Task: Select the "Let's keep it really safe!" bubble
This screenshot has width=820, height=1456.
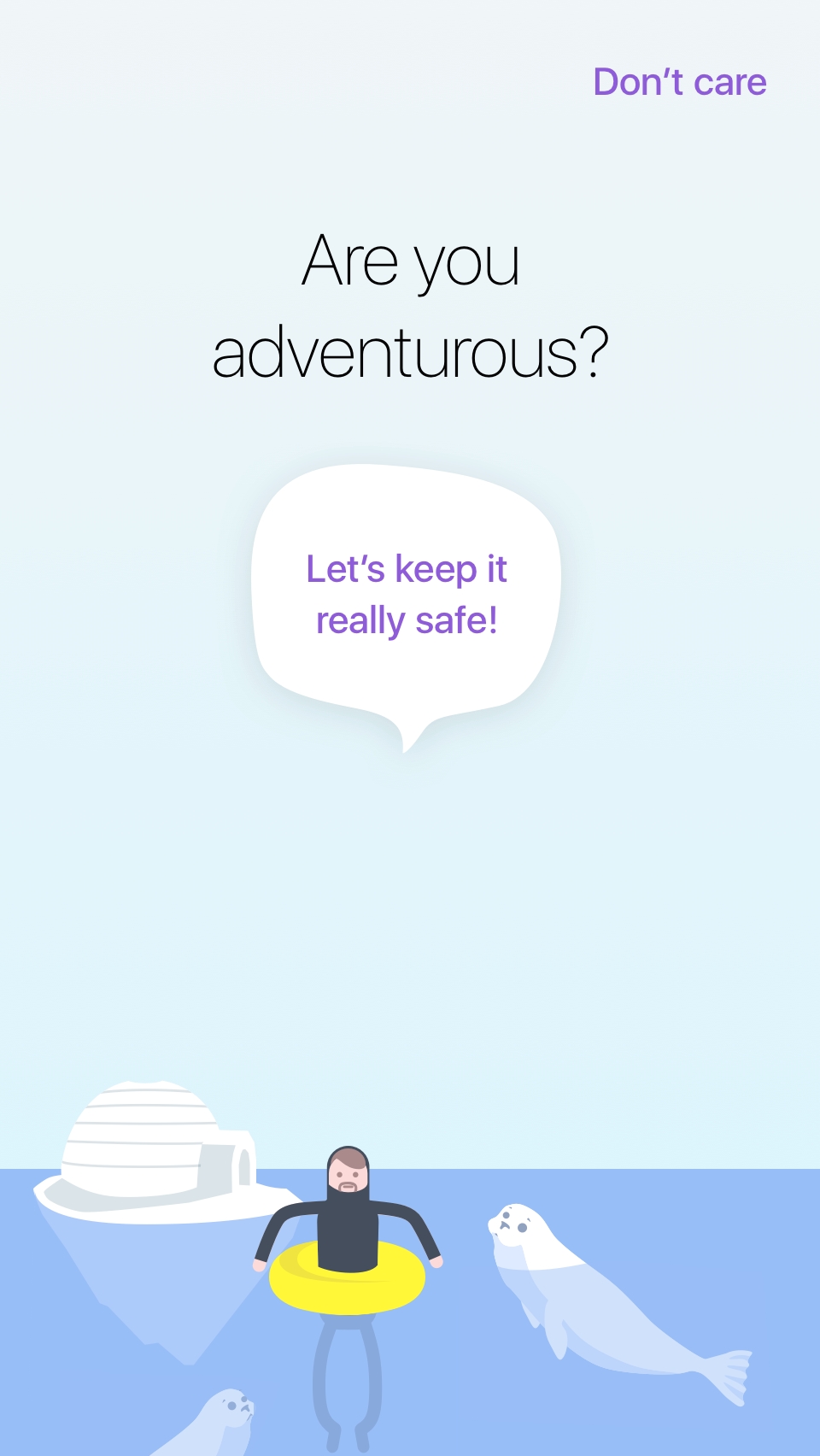Action: (407, 595)
